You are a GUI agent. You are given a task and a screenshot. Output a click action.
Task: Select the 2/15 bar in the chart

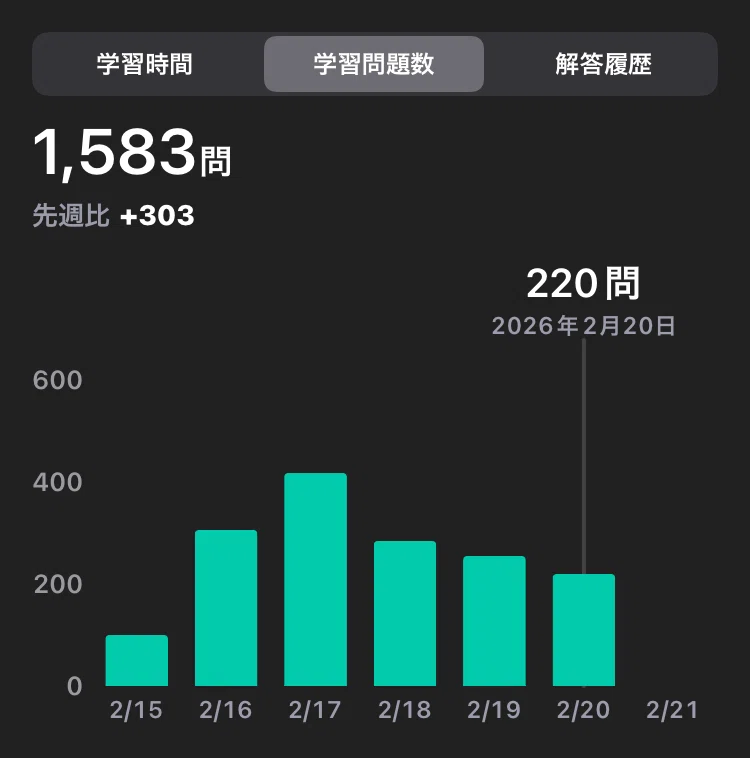pyautogui.click(x=137, y=660)
